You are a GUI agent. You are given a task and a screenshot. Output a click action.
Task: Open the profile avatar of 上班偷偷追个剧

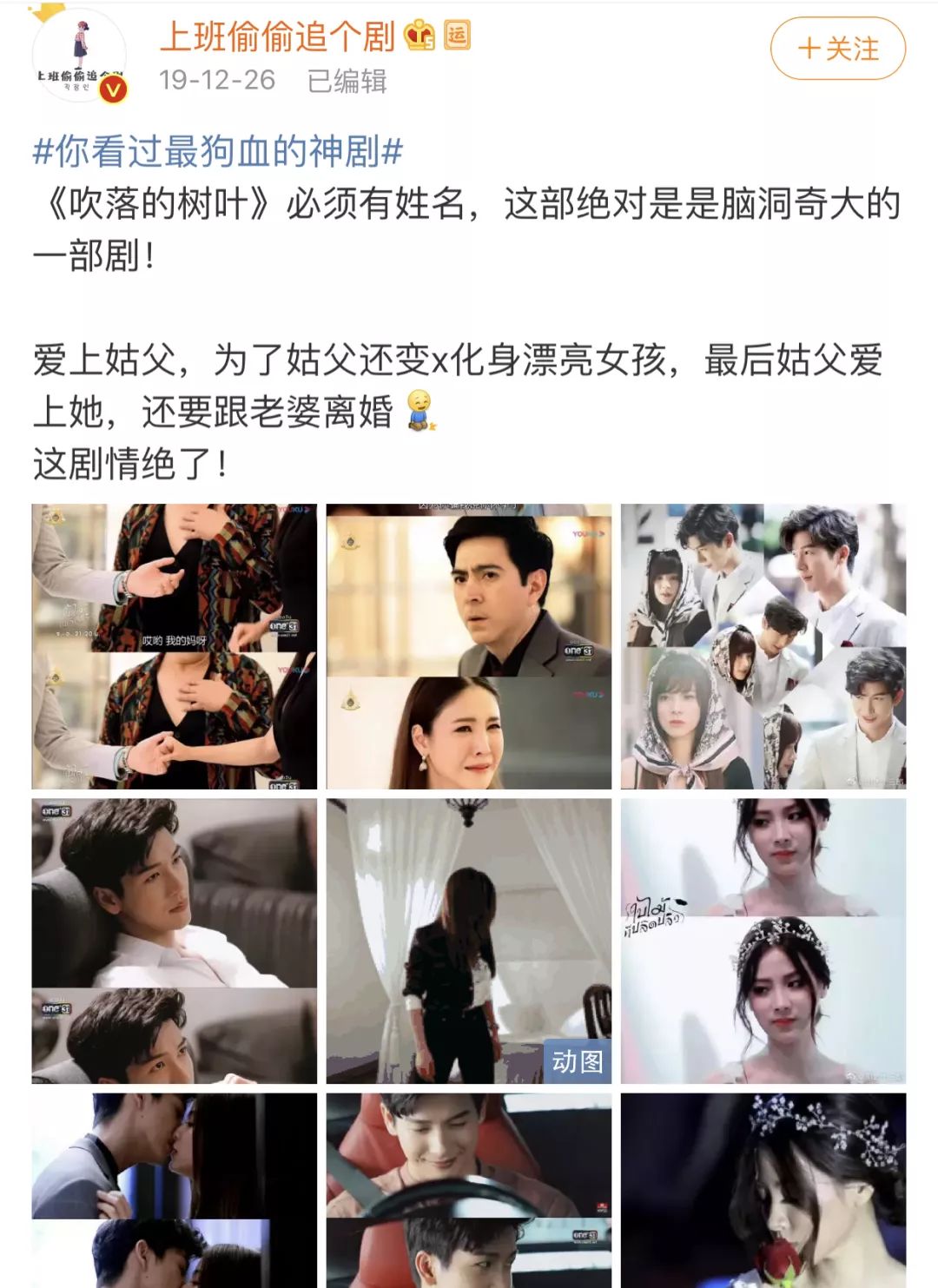79,57
